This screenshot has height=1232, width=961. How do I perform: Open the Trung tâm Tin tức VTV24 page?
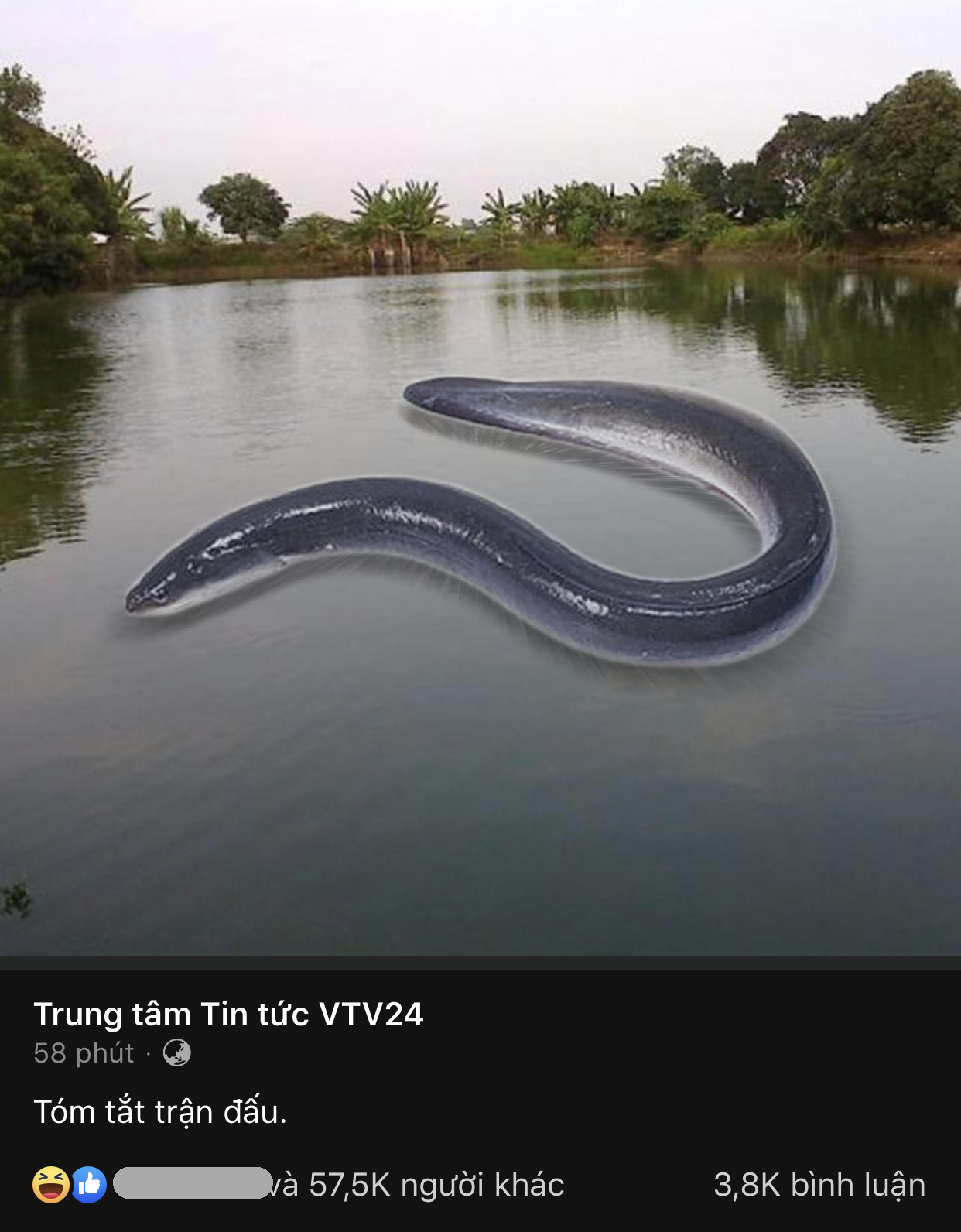pyautogui.click(x=228, y=1015)
